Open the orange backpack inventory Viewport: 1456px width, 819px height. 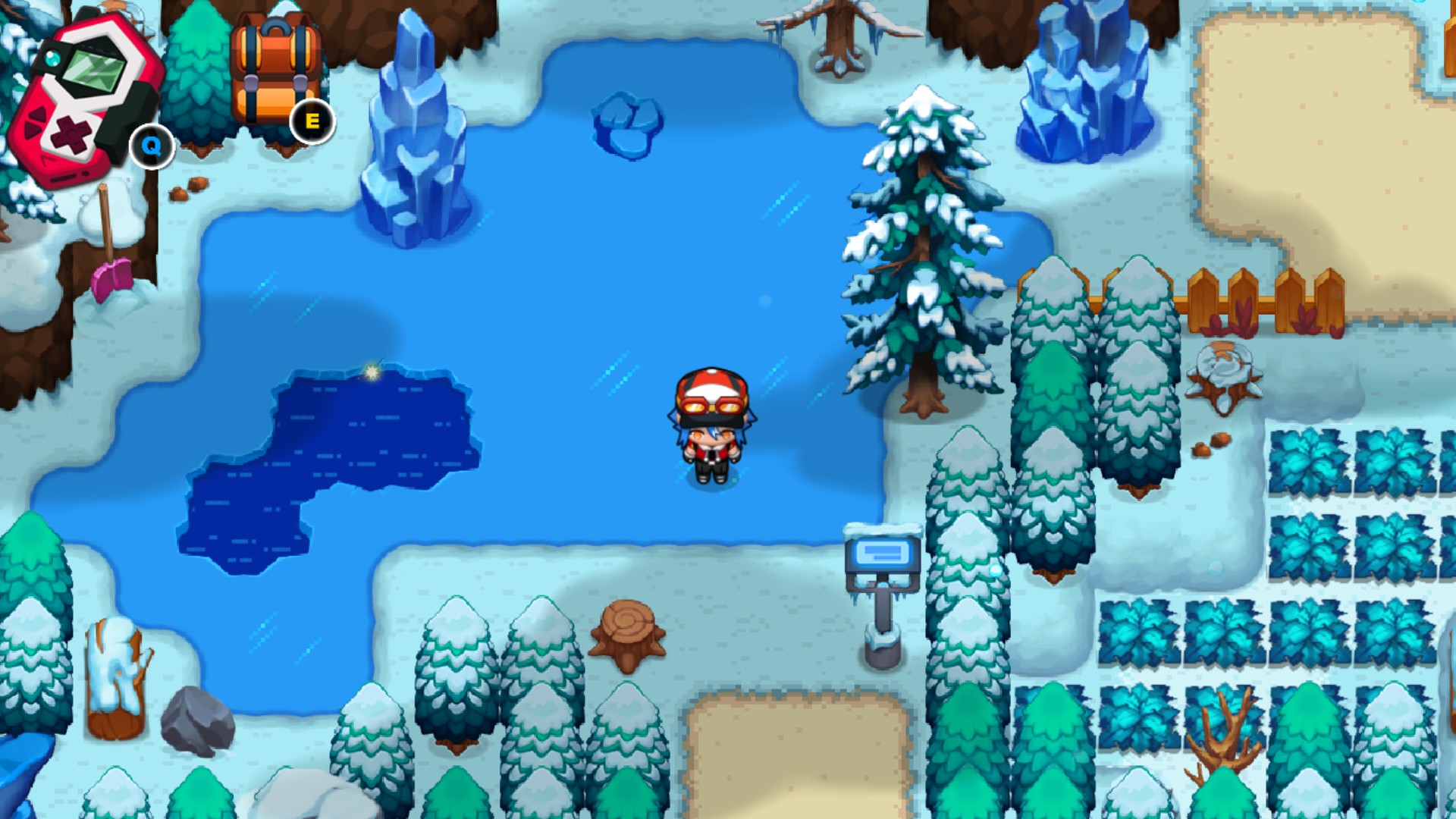(275, 72)
